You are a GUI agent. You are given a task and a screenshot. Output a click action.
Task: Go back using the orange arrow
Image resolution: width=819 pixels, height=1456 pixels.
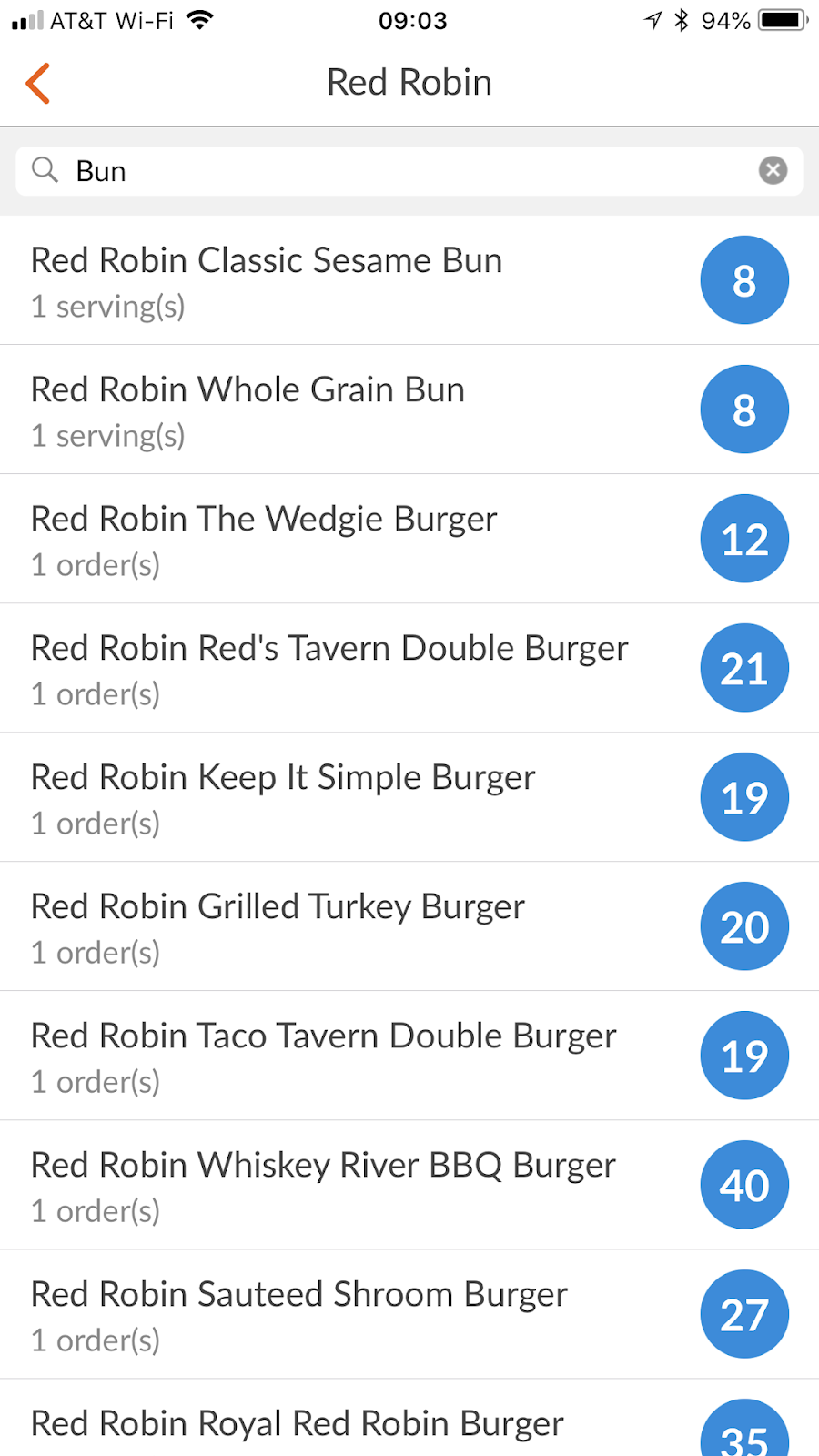tap(37, 84)
